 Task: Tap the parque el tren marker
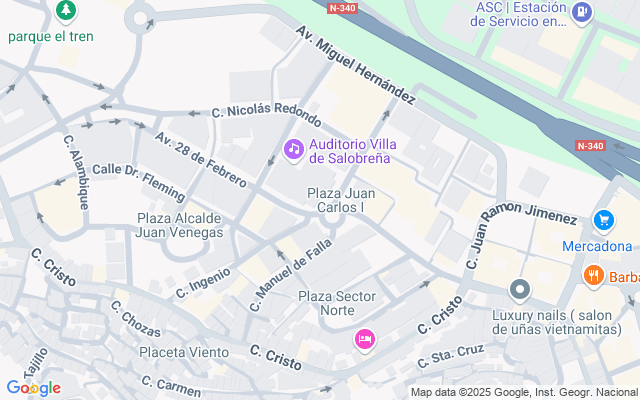pyautogui.click(x=66, y=11)
